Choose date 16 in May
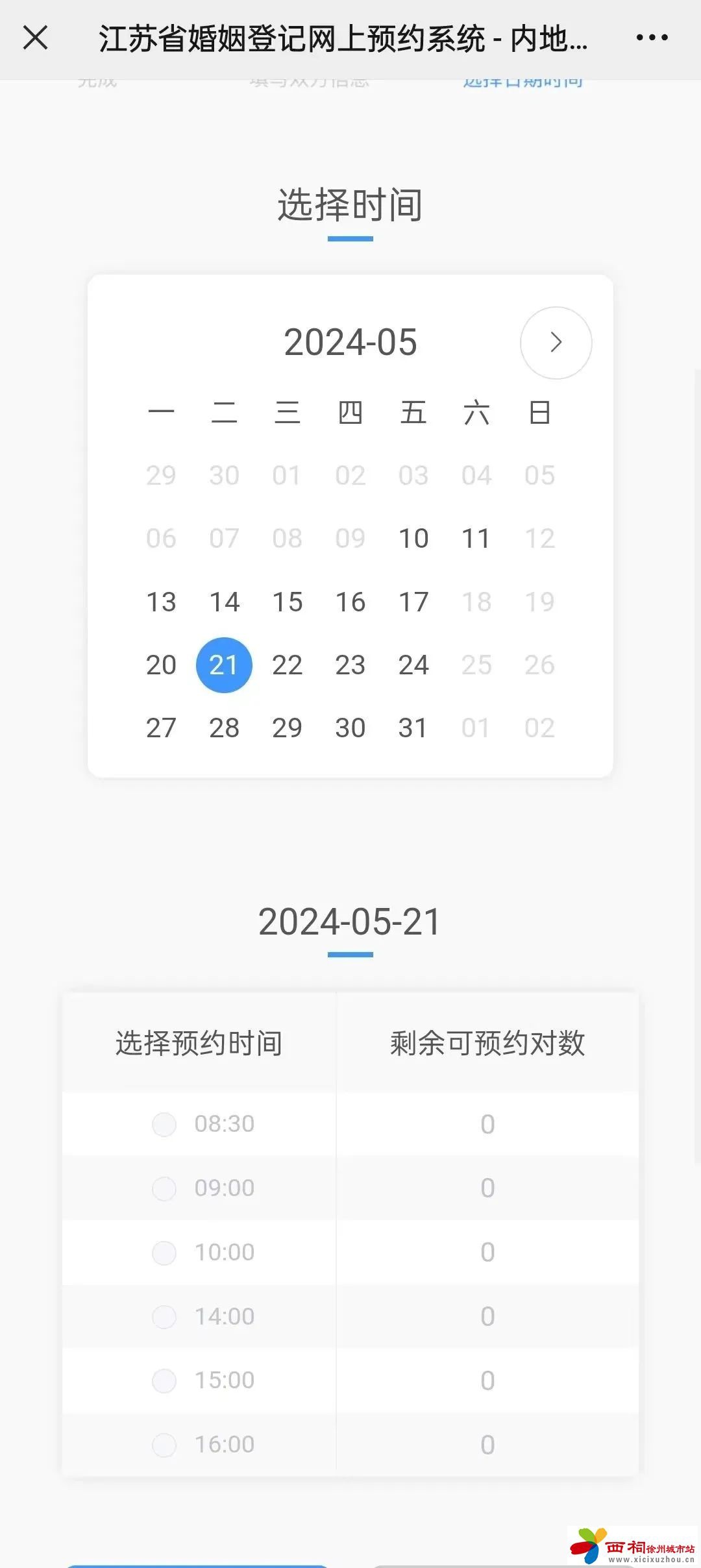 (x=350, y=602)
